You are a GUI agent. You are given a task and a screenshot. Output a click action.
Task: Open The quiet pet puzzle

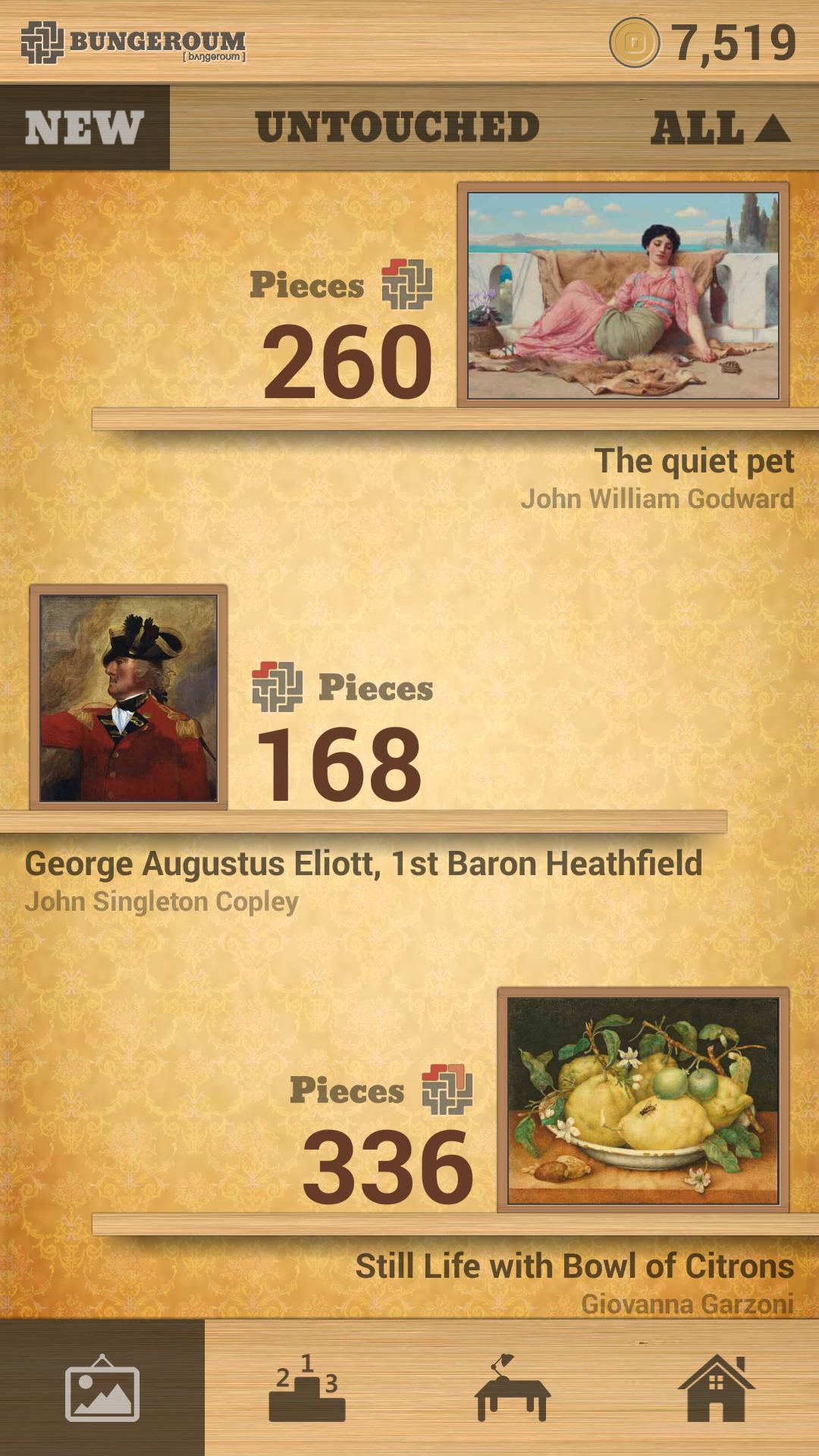point(623,296)
